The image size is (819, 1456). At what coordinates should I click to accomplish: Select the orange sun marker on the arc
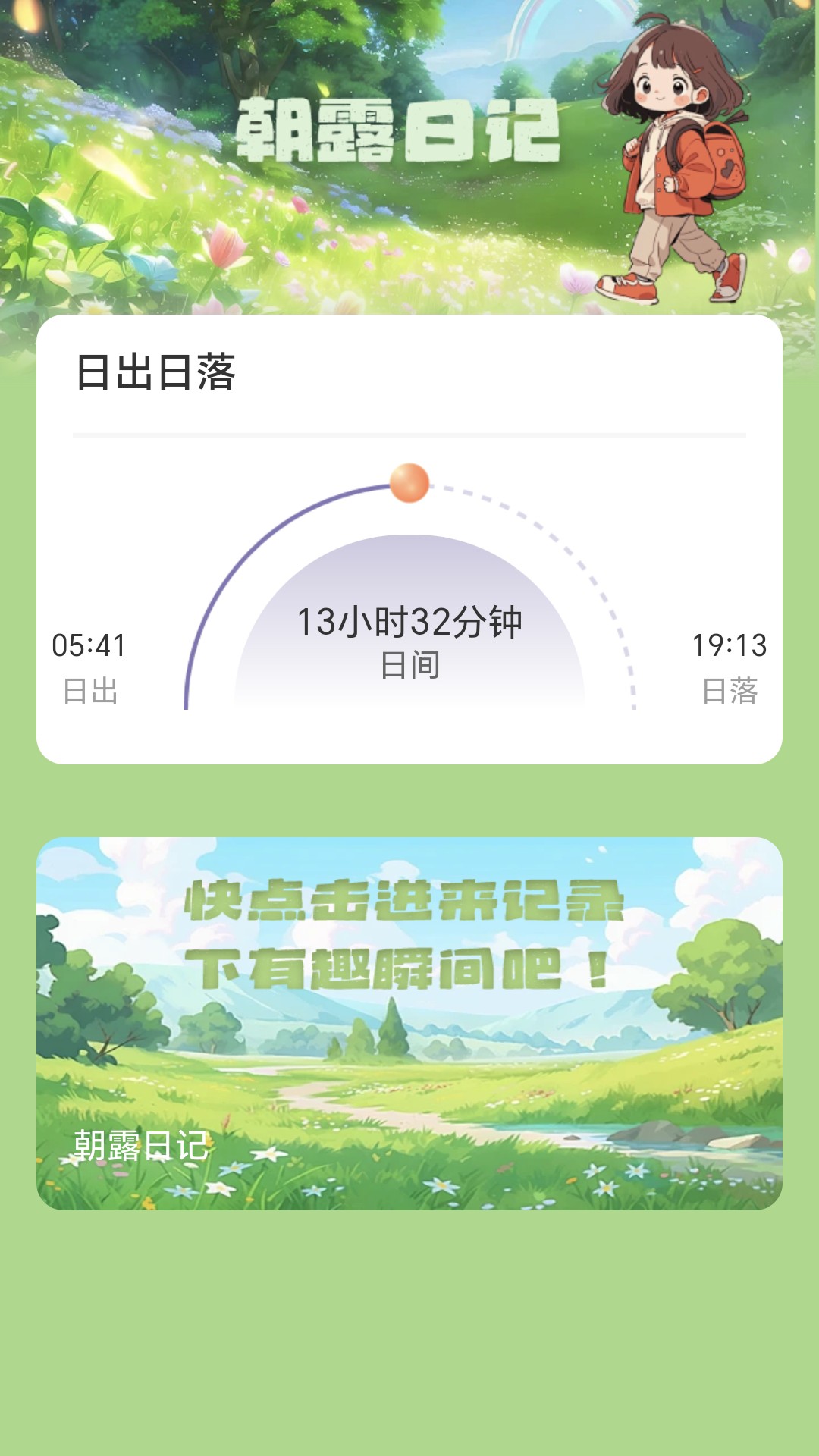click(407, 482)
